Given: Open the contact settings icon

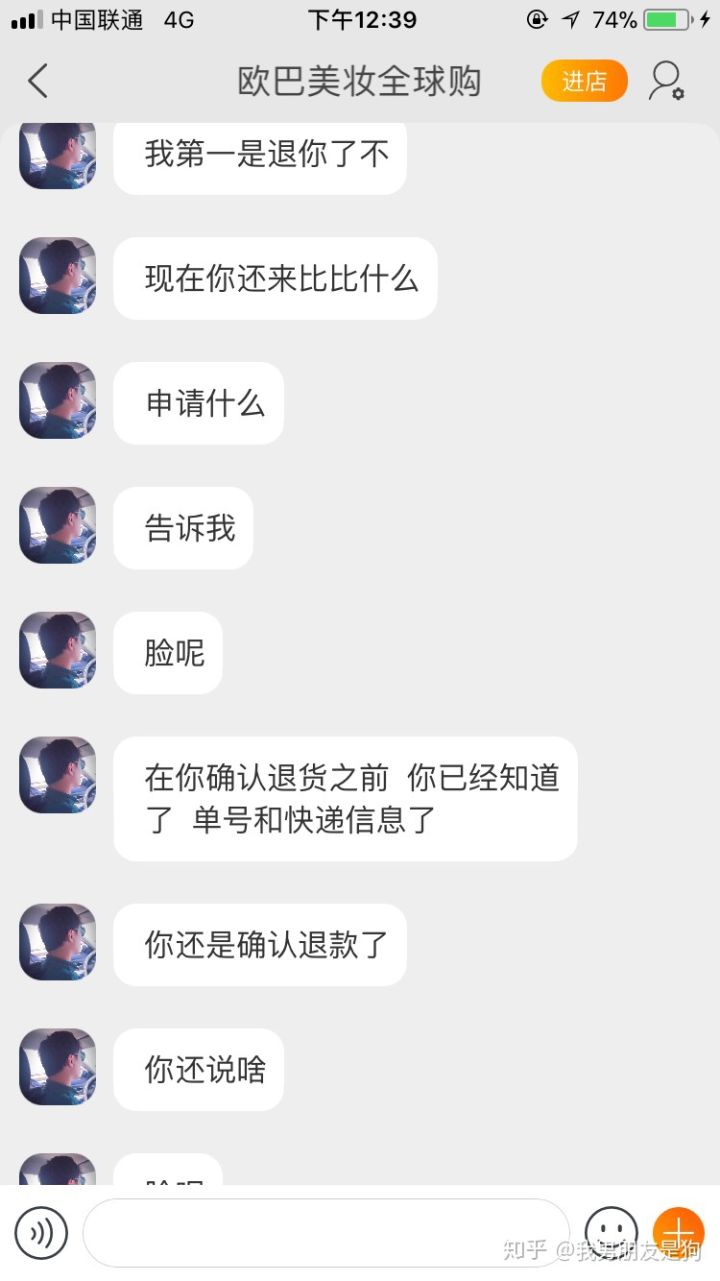Looking at the screenshot, I should tap(666, 81).
